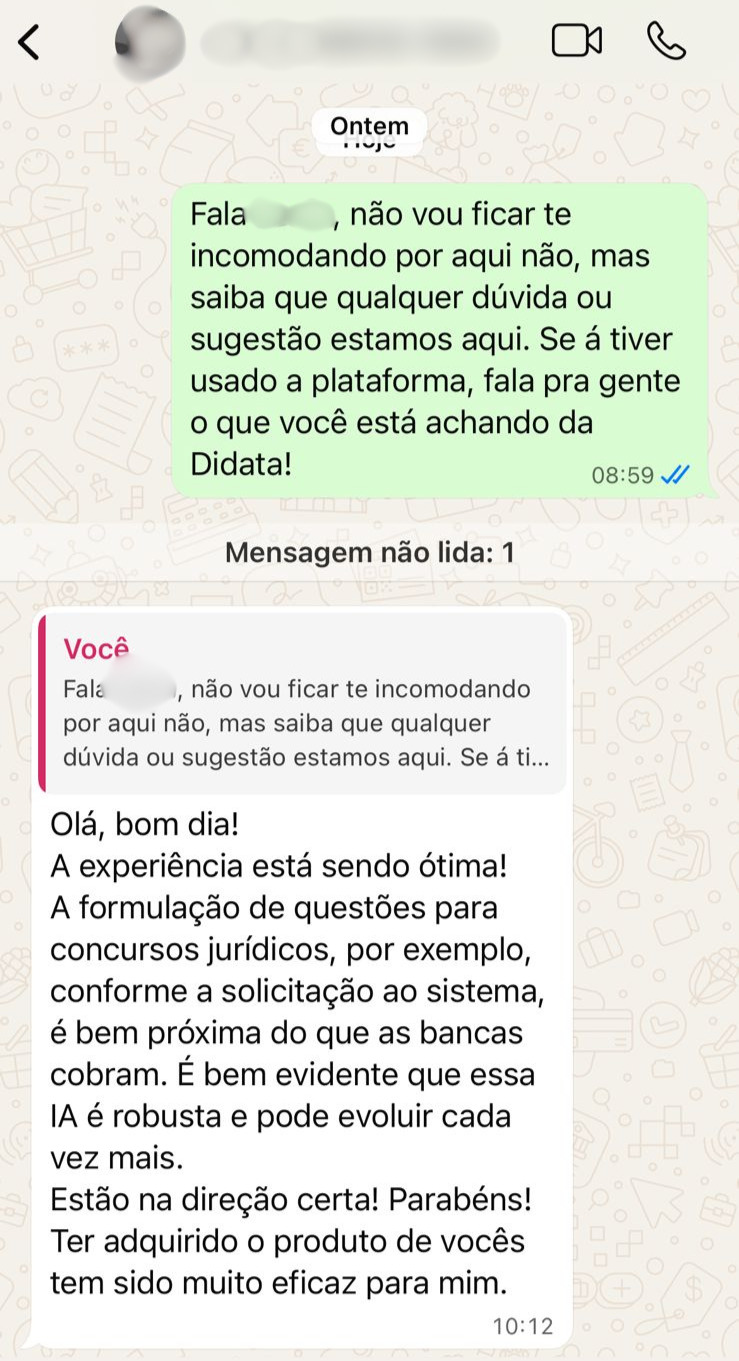Open the contact's profile picture in header

pyautogui.click(x=150, y=43)
